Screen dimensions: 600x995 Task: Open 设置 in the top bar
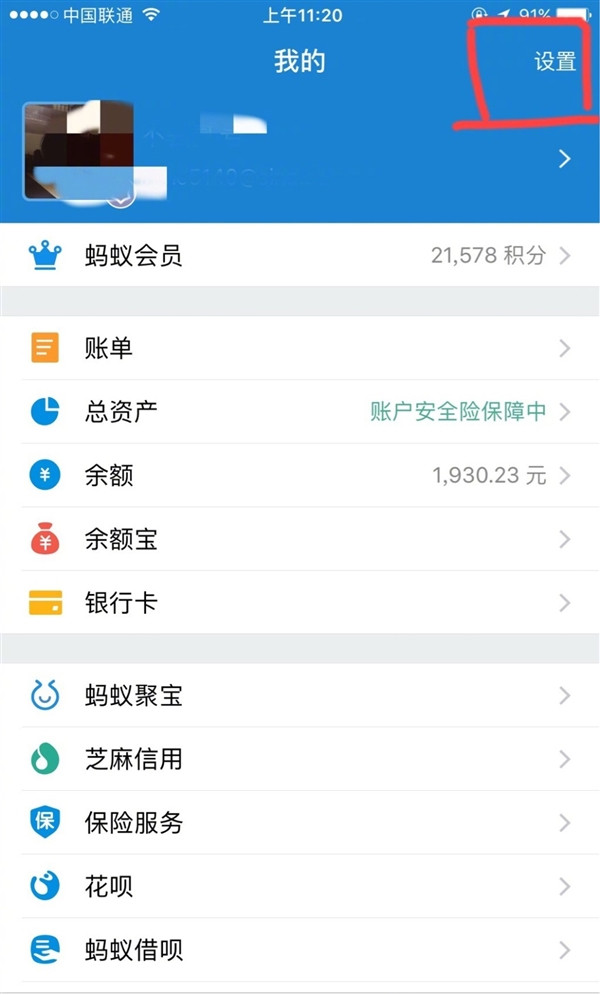(x=555, y=61)
